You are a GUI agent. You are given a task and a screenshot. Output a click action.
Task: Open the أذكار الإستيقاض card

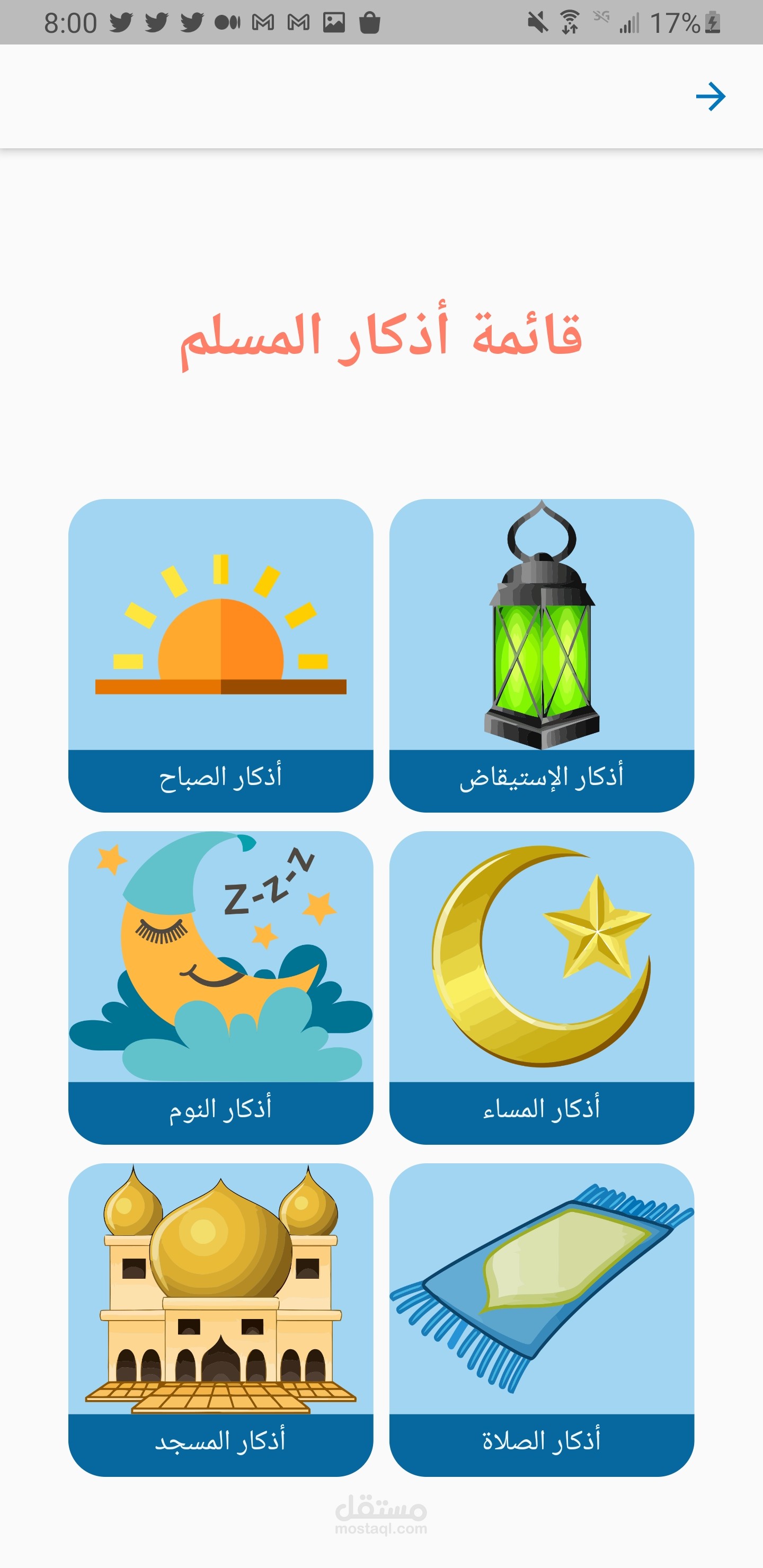point(542,655)
